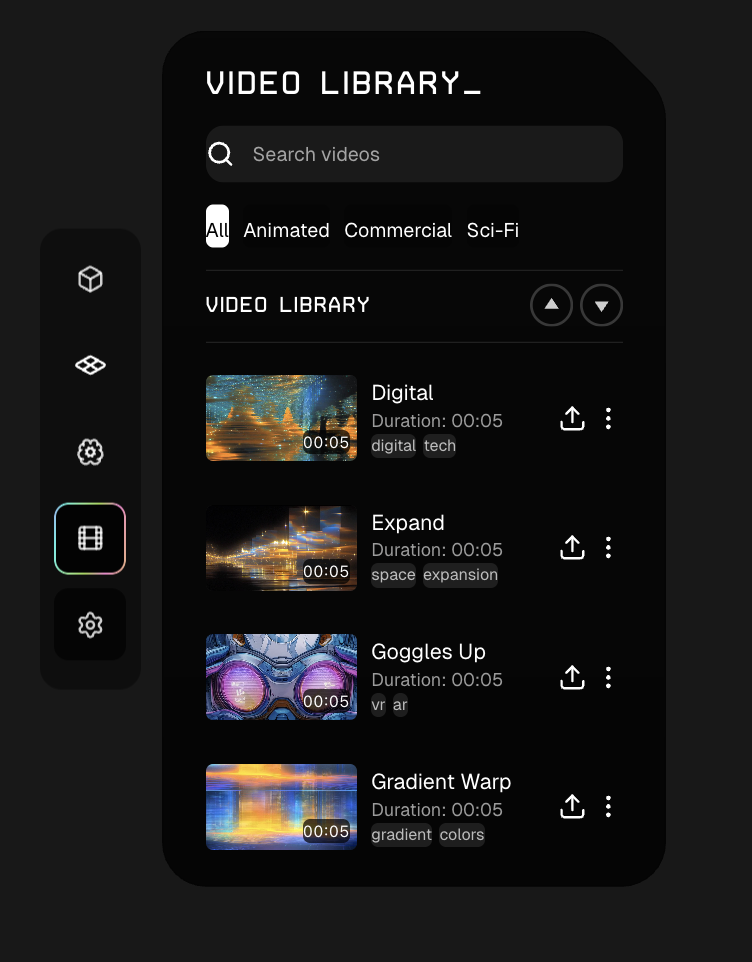The height and width of the screenshot is (962, 752).
Task: Open more options for Expand
Action: [608, 548]
